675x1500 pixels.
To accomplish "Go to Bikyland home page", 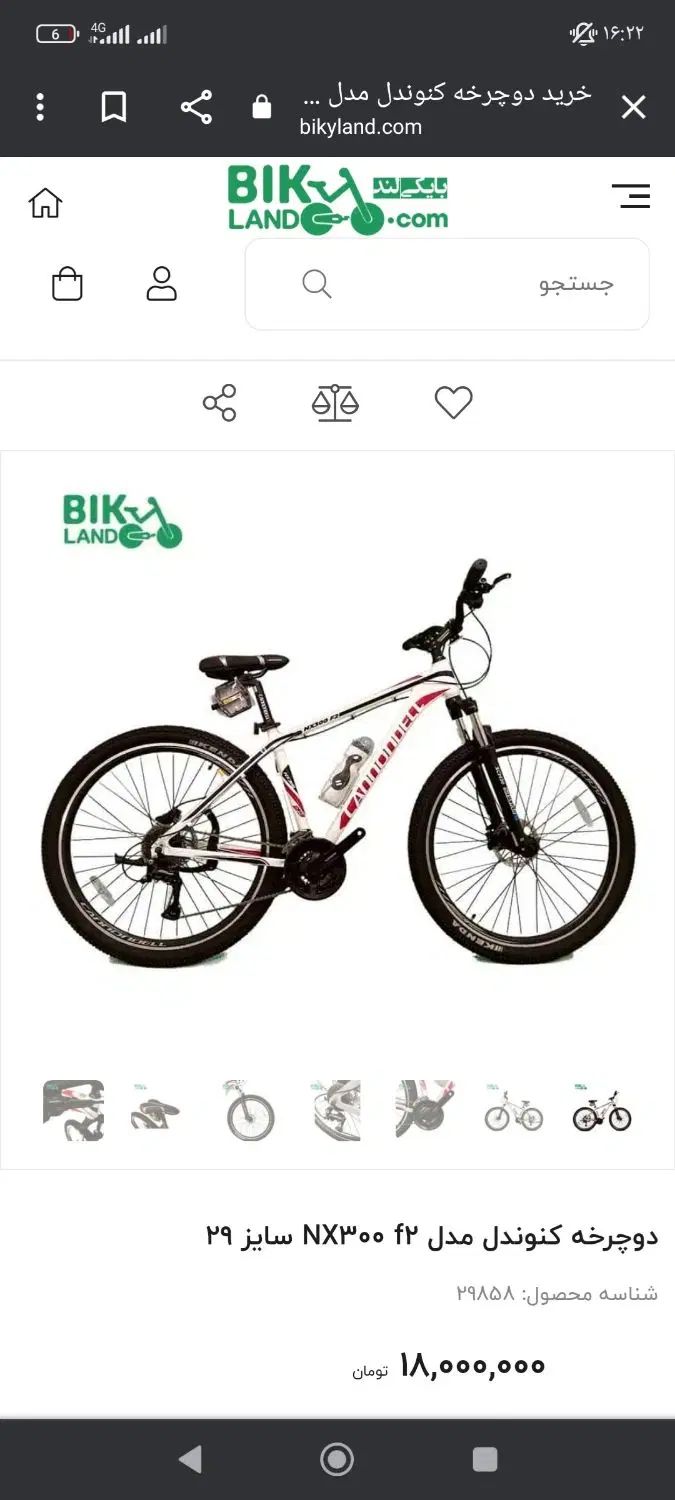I will [45, 203].
